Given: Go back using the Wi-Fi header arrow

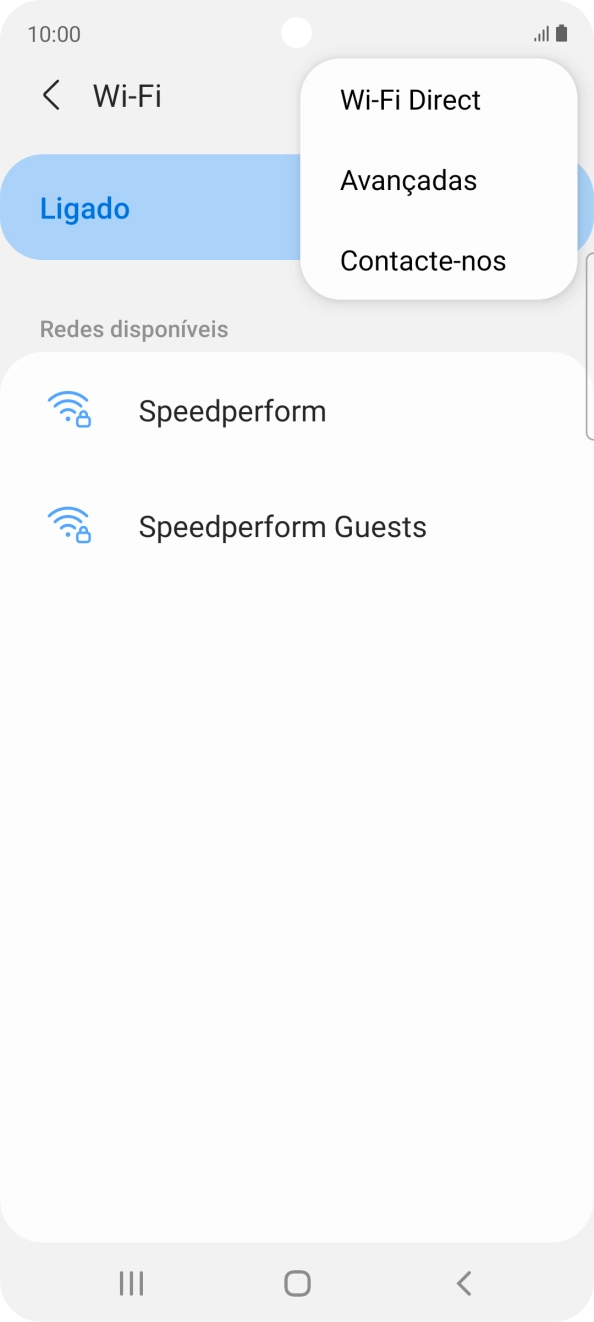Looking at the screenshot, I should click(51, 96).
